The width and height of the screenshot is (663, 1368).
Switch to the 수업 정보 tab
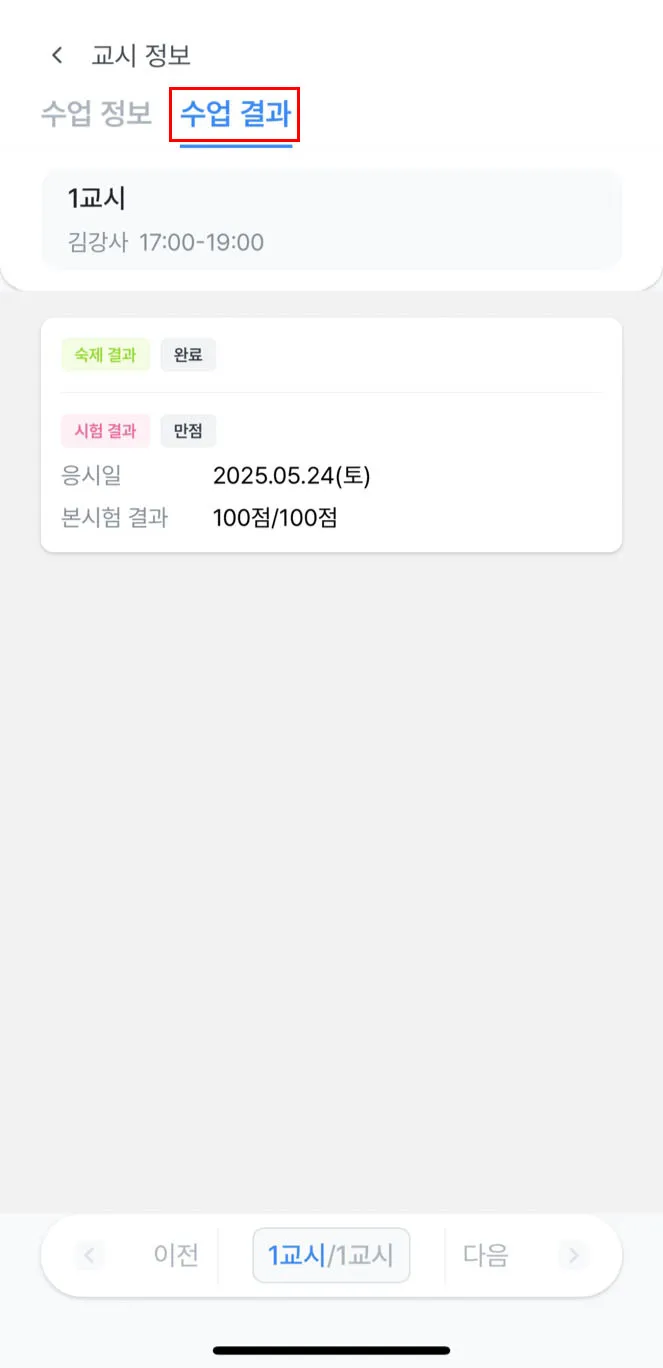[96, 114]
